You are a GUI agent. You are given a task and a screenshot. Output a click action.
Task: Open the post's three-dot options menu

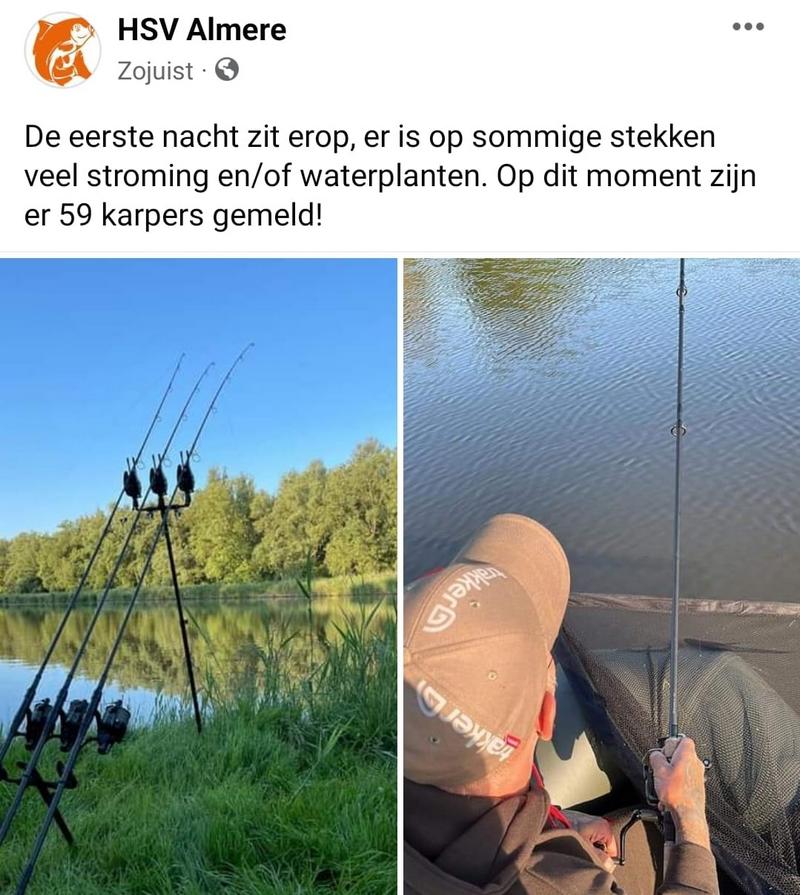747,27
